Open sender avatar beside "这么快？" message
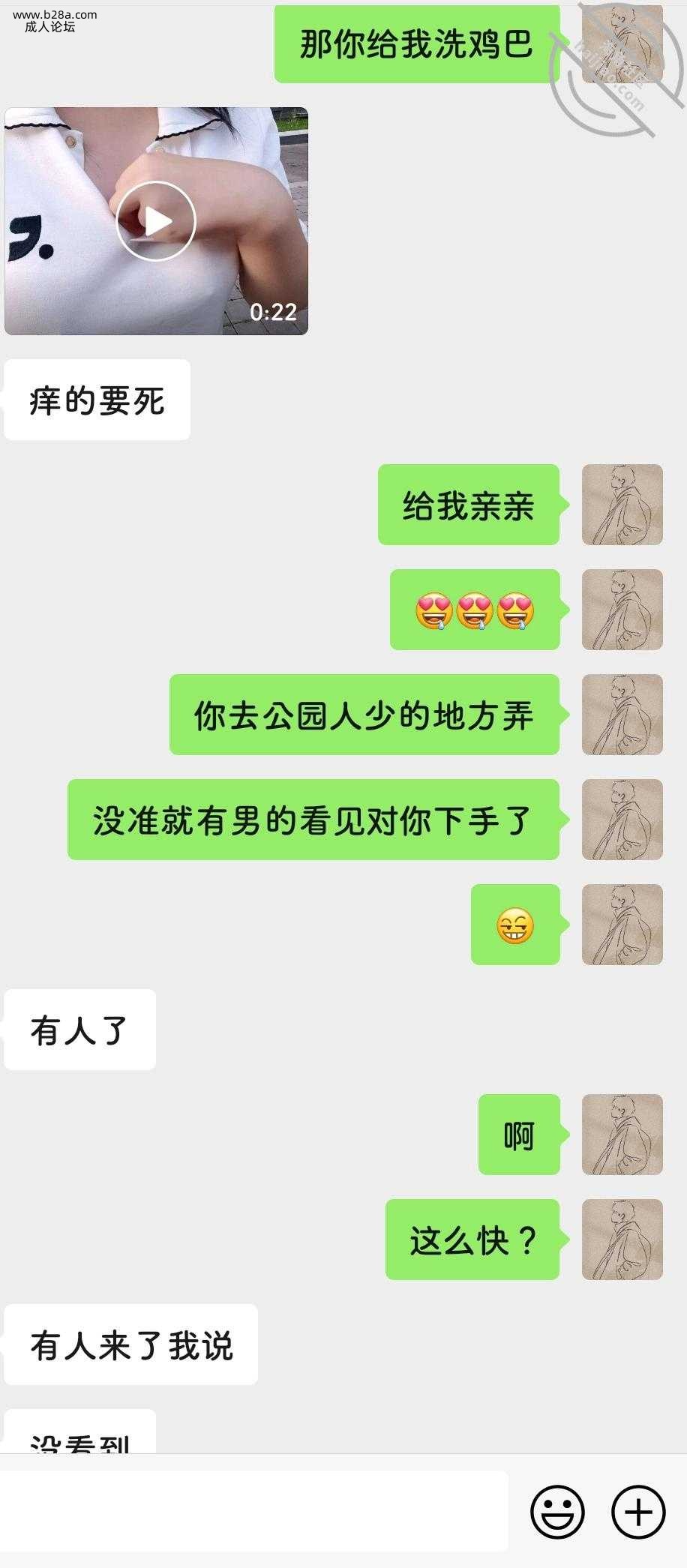Screen dimensions: 687x1568 coord(622,1239)
